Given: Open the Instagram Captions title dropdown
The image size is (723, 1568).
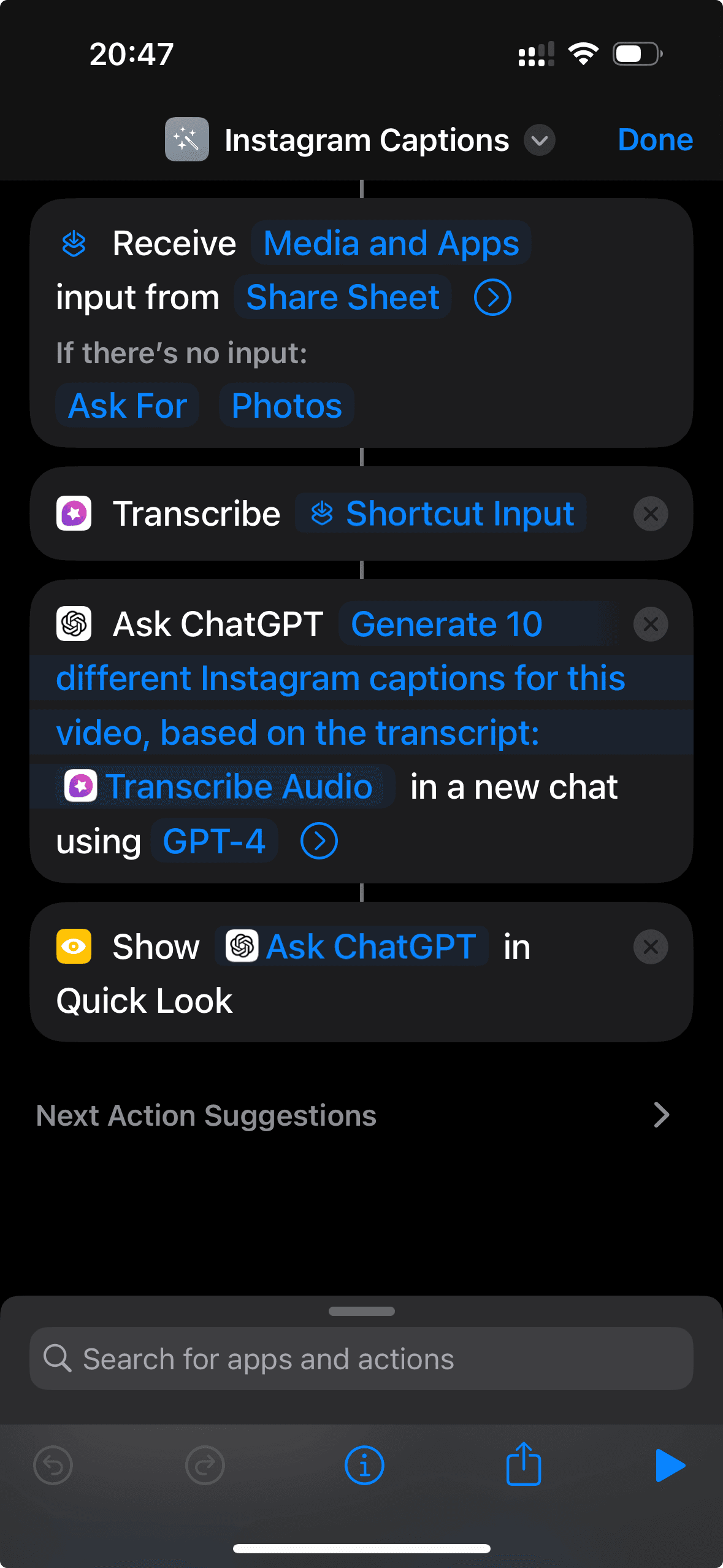Looking at the screenshot, I should click(539, 140).
